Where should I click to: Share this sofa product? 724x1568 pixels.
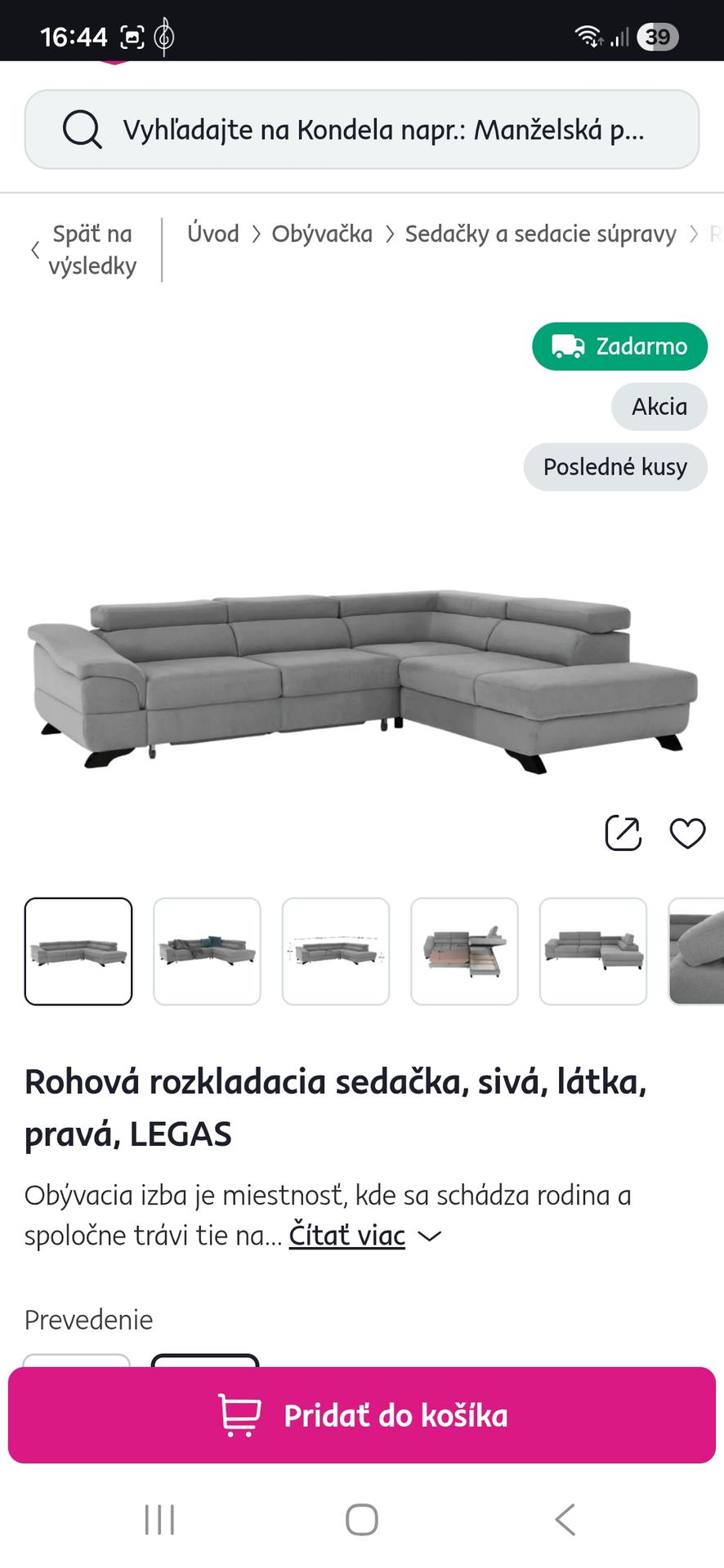pyautogui.click(x=623, y=833)
